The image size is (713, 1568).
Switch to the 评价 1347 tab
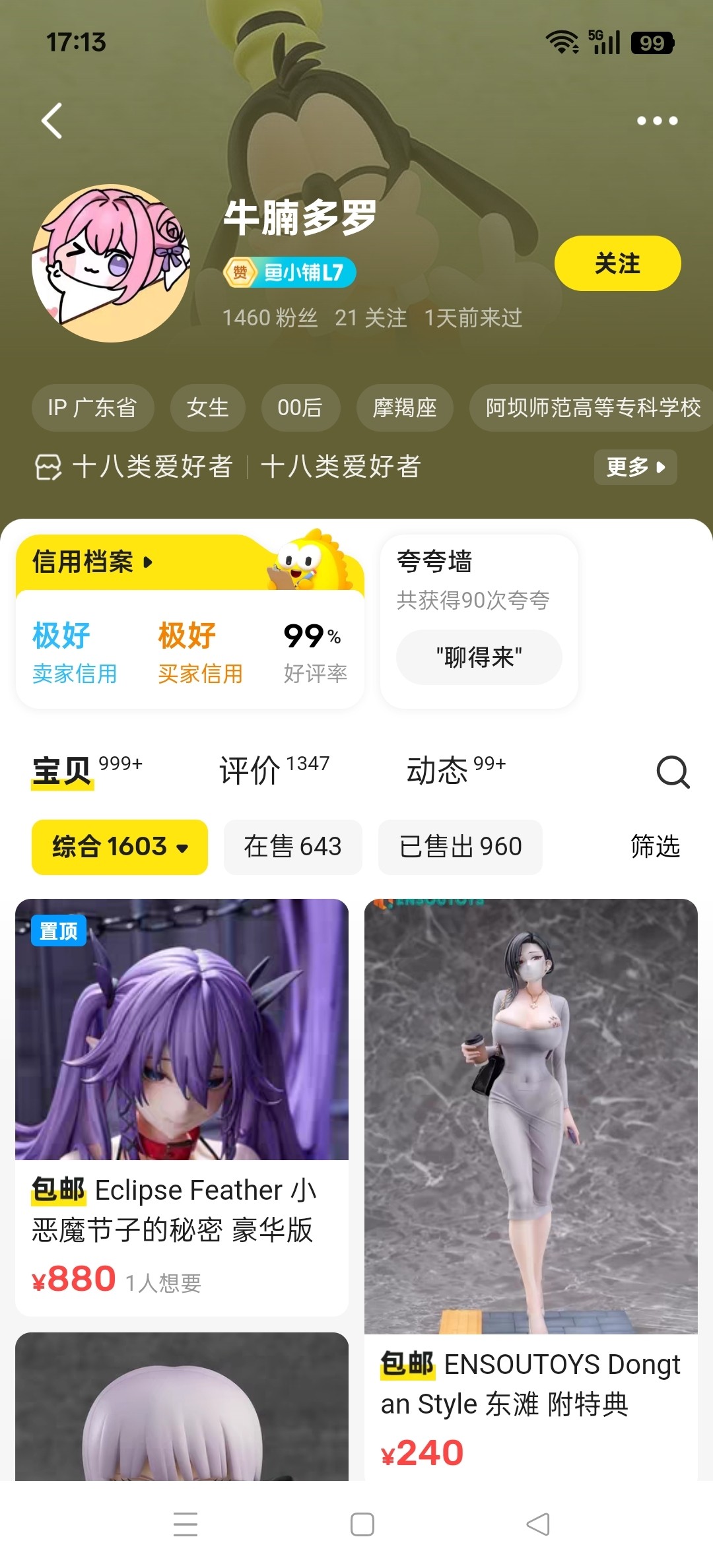coord(274,770)
